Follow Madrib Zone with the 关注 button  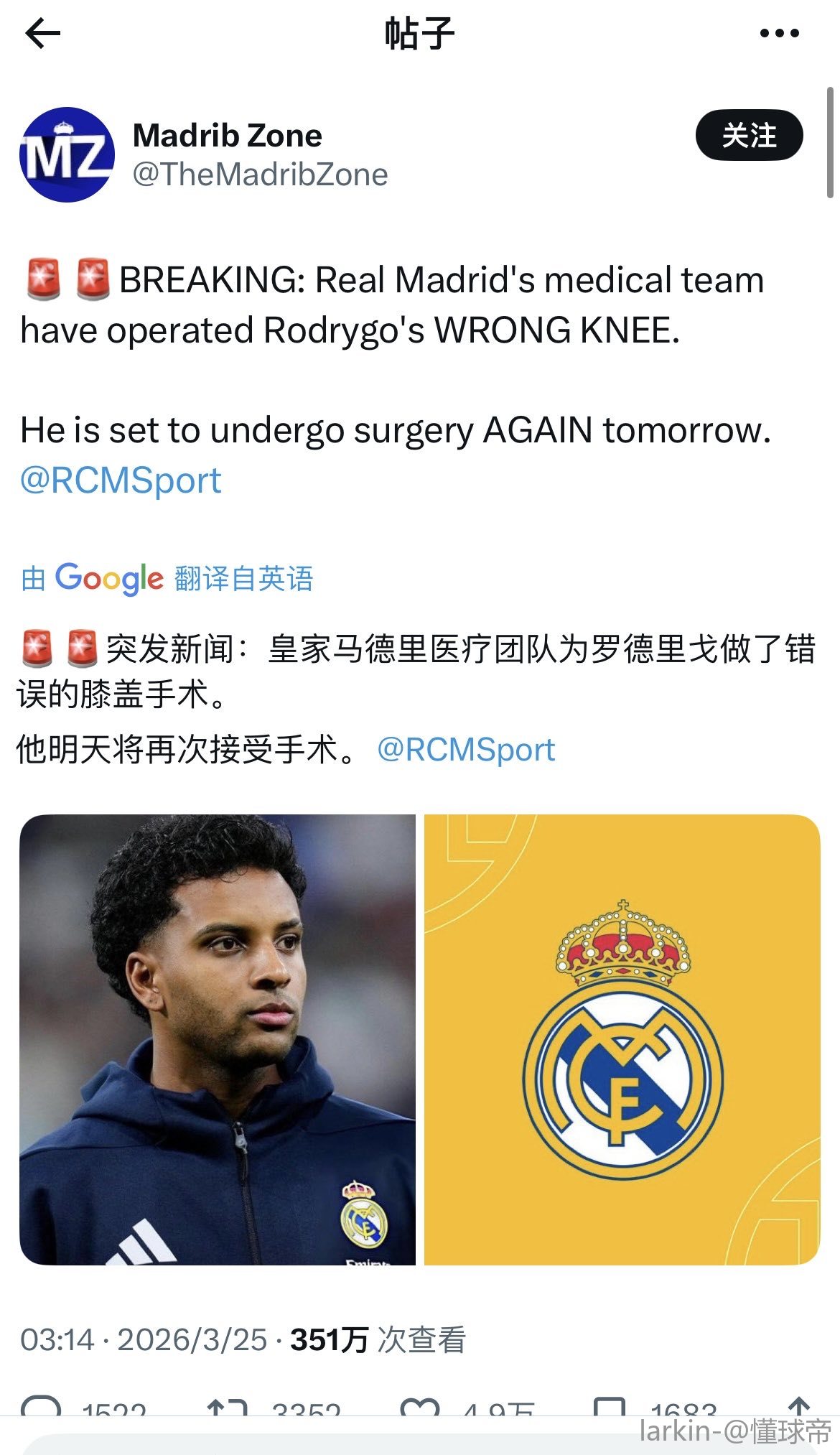pyautogui.click(x=749, y=135)
